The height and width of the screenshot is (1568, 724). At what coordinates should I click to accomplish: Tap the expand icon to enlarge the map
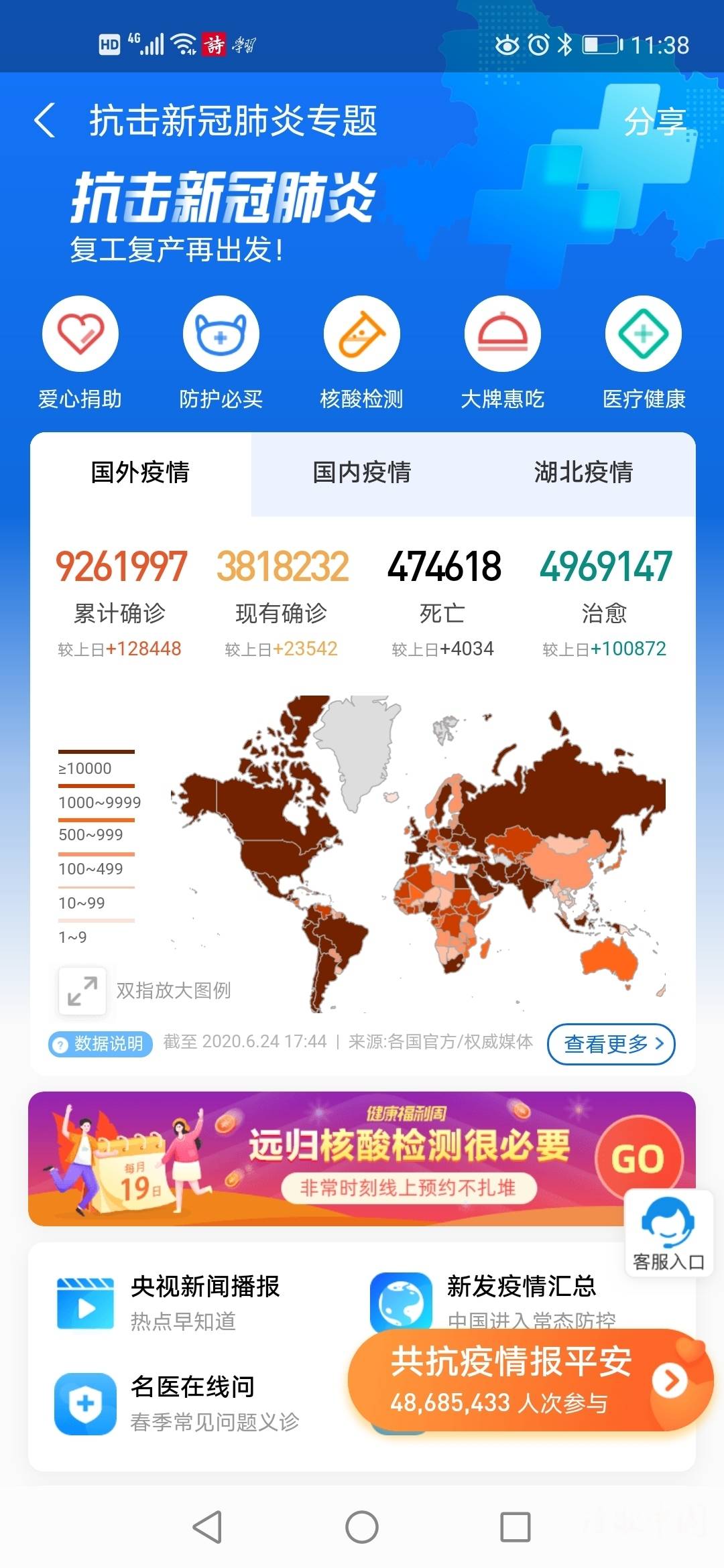82,990
